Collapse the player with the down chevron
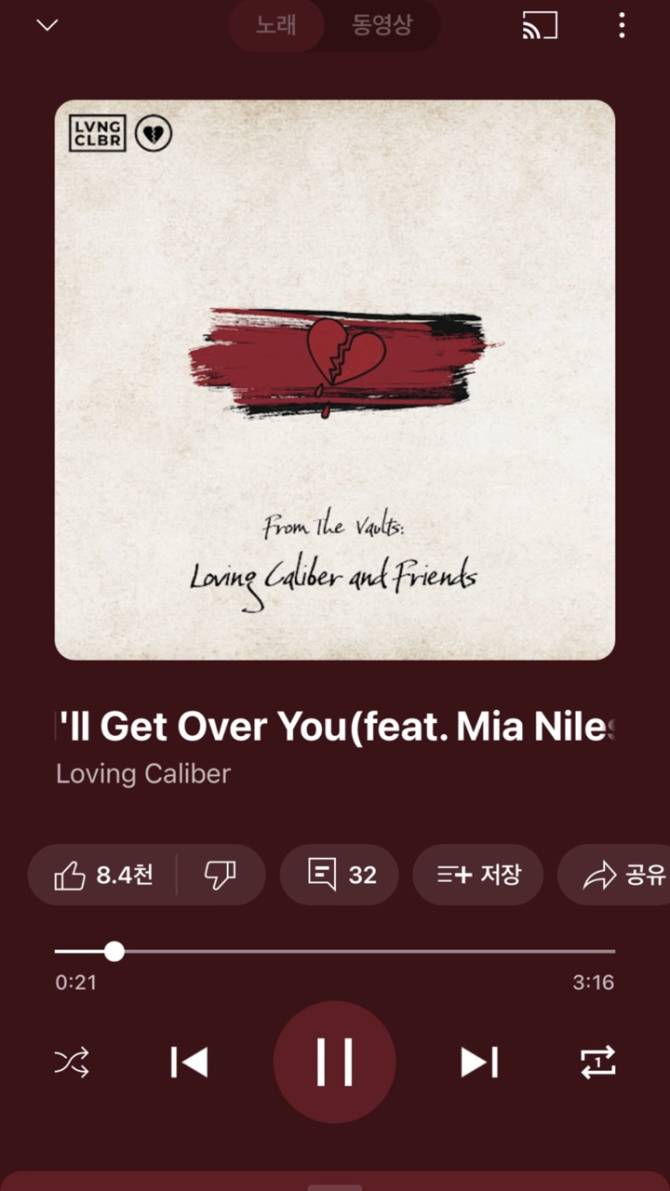This screenshot has width=670, height=1191. 47,26
